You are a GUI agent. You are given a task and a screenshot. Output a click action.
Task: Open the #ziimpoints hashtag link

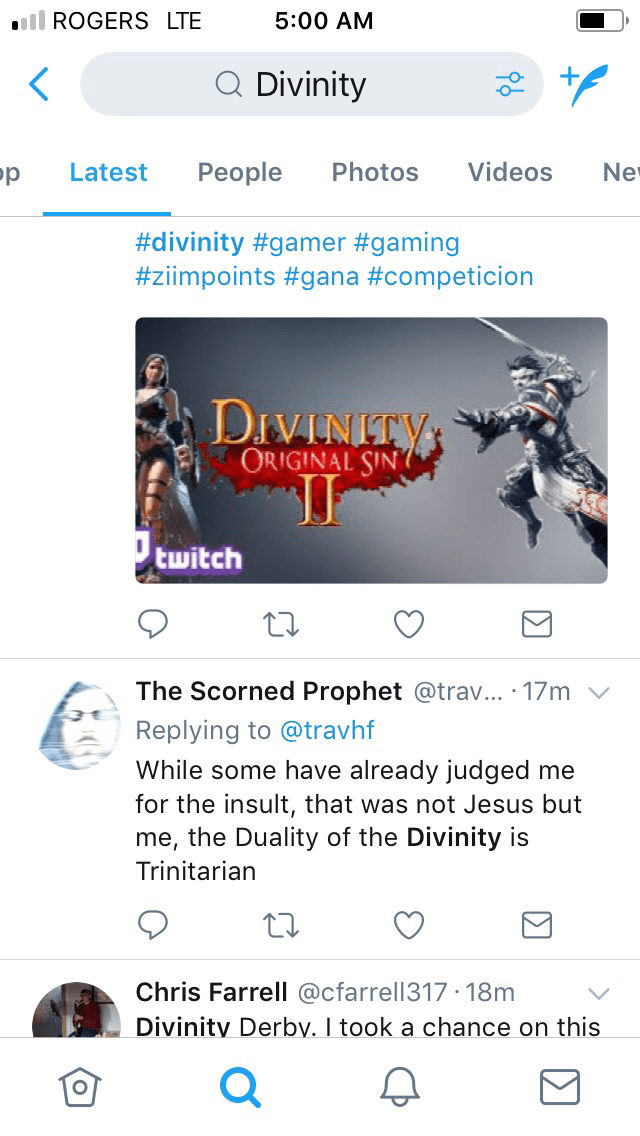[205, 276]
